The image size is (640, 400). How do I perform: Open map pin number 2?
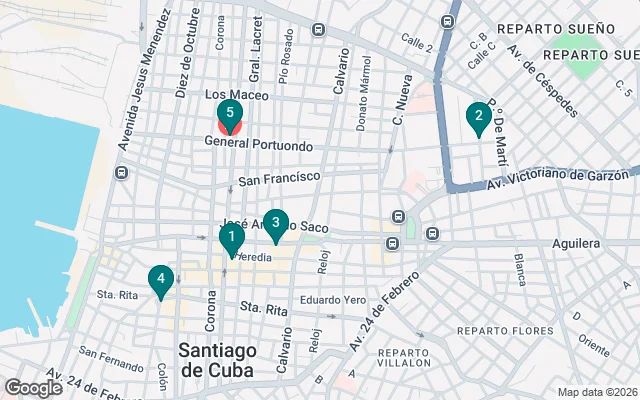[479, 117]
